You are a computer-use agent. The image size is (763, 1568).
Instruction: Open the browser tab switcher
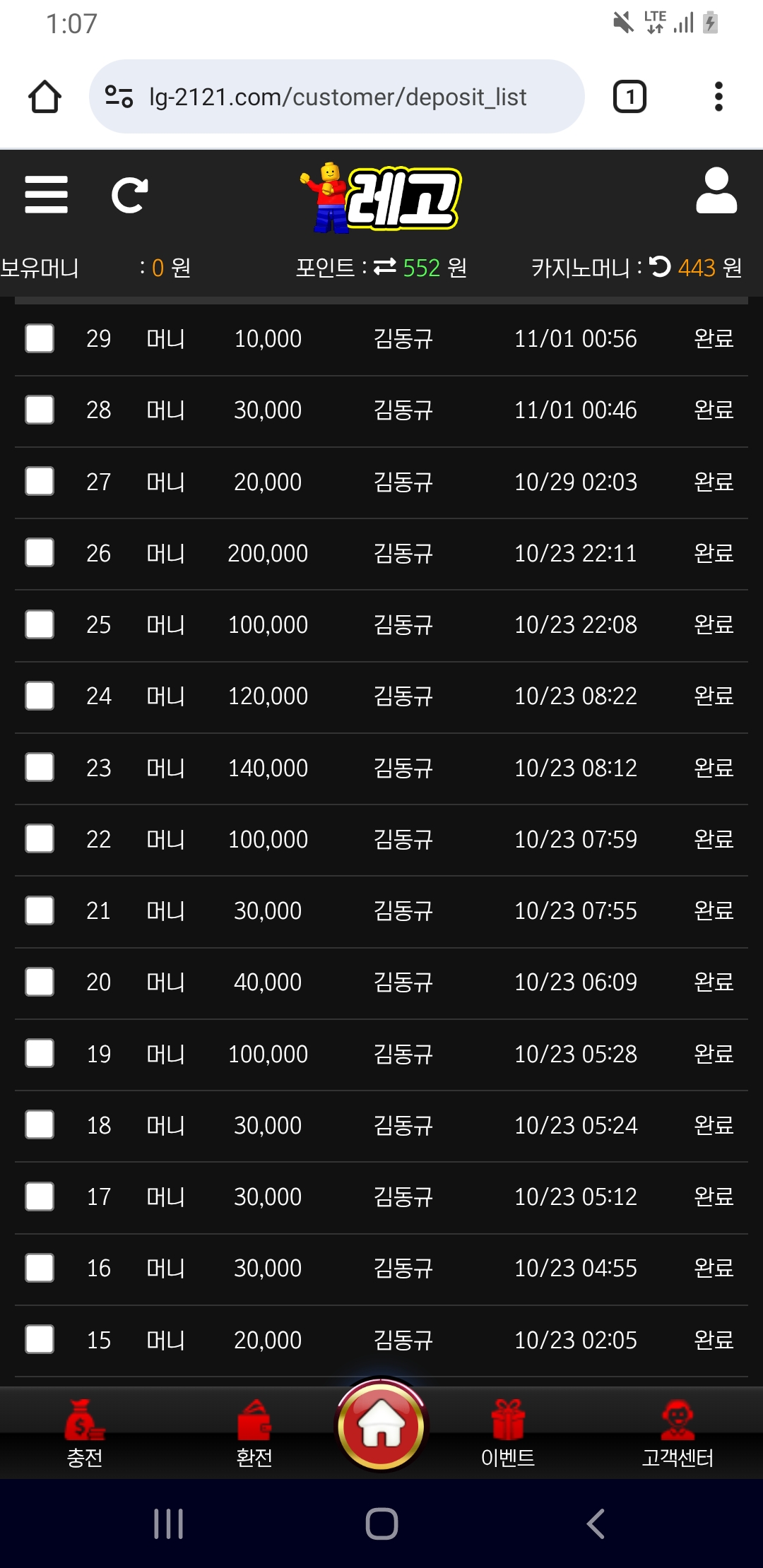click(629, 97)
